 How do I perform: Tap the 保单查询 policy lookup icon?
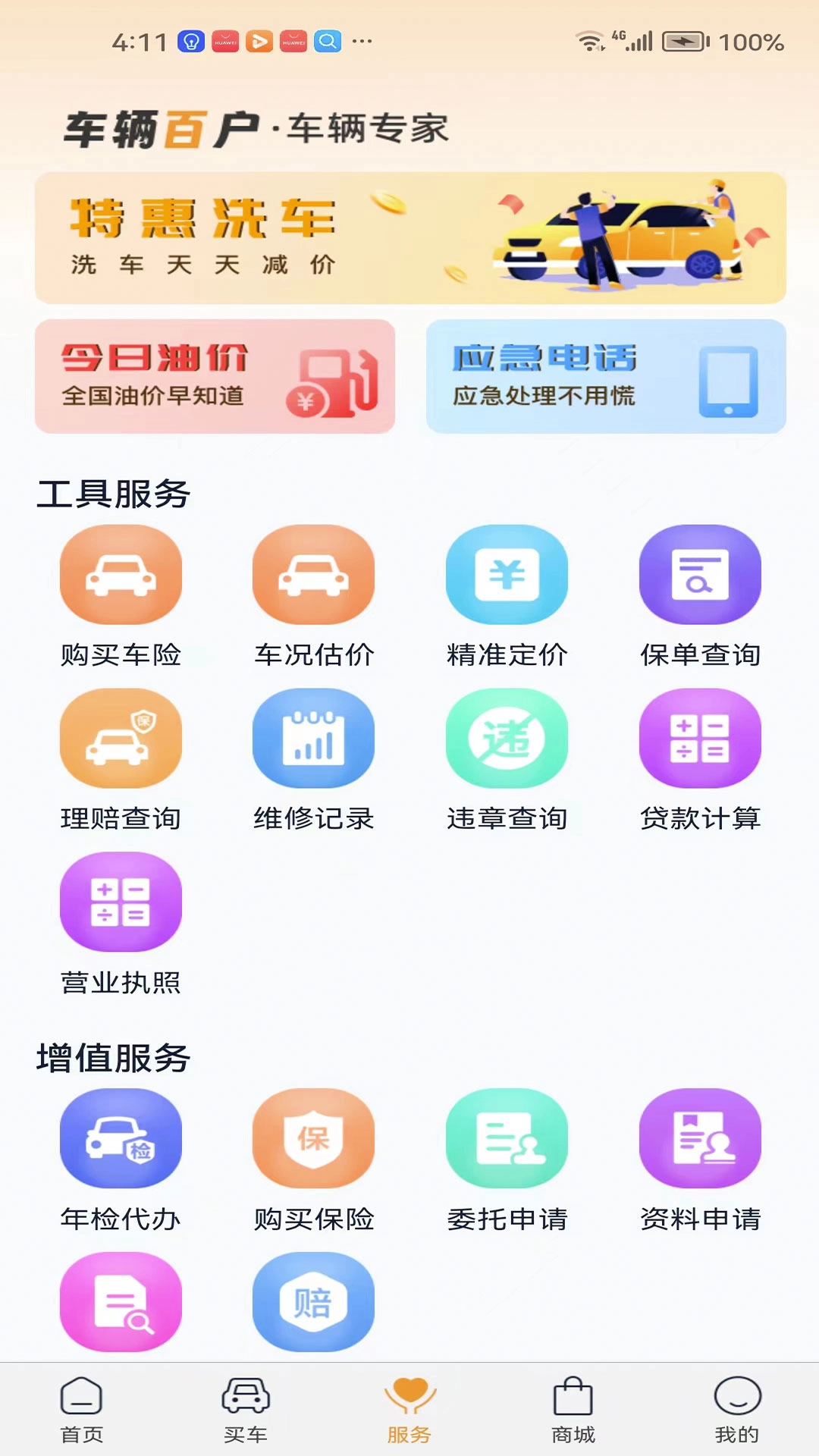700,574
